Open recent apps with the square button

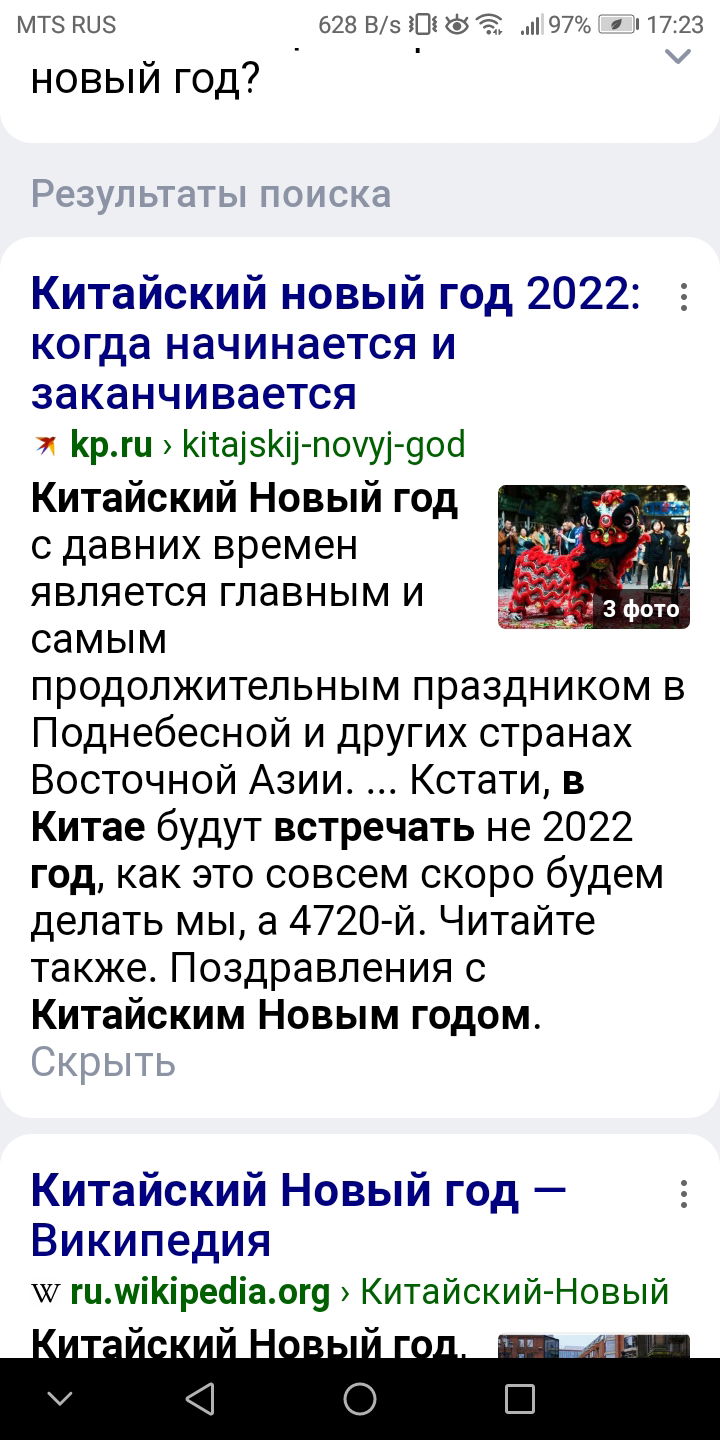[x=520, y=1399]
